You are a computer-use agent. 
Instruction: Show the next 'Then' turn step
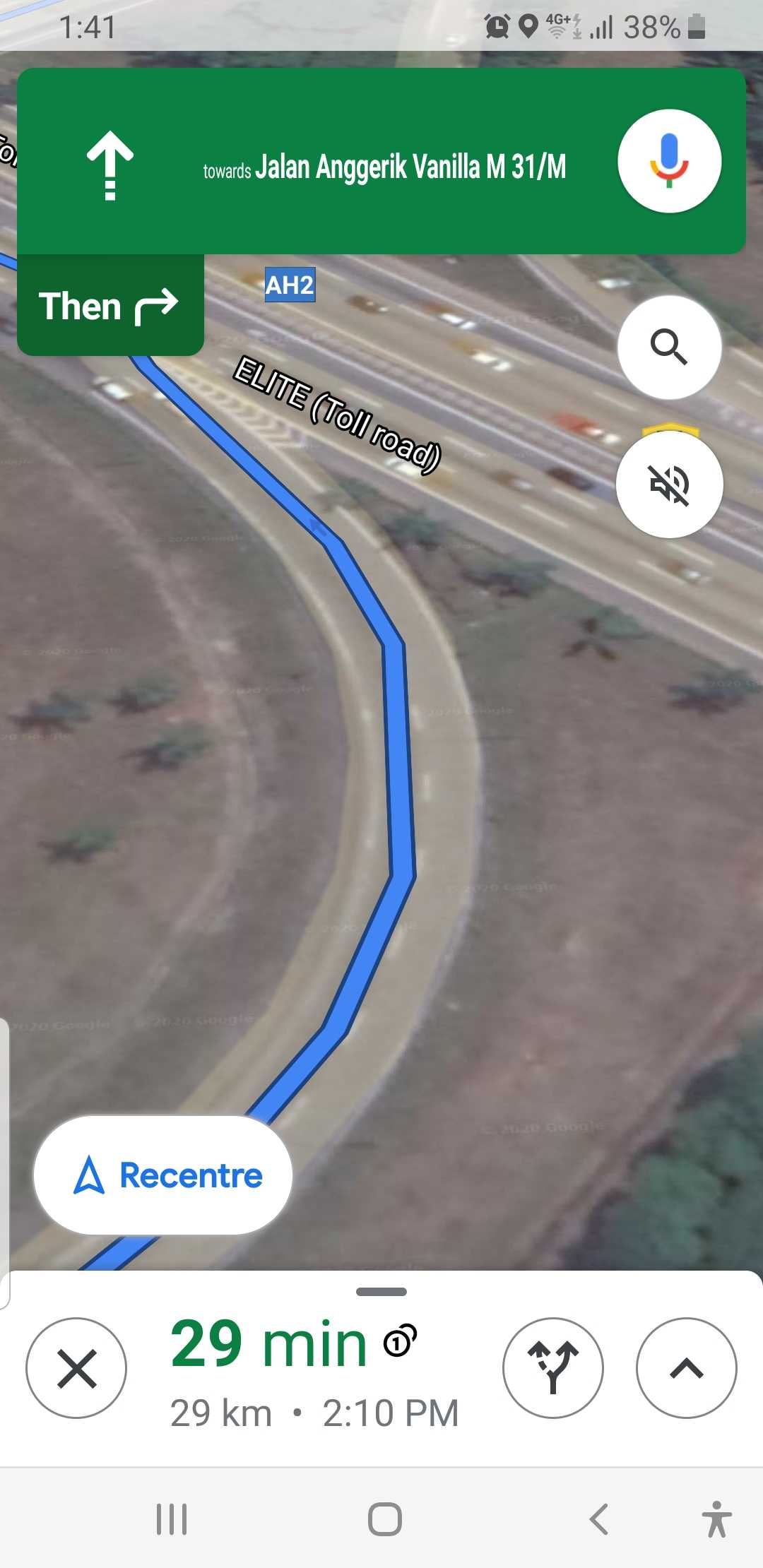110,306
